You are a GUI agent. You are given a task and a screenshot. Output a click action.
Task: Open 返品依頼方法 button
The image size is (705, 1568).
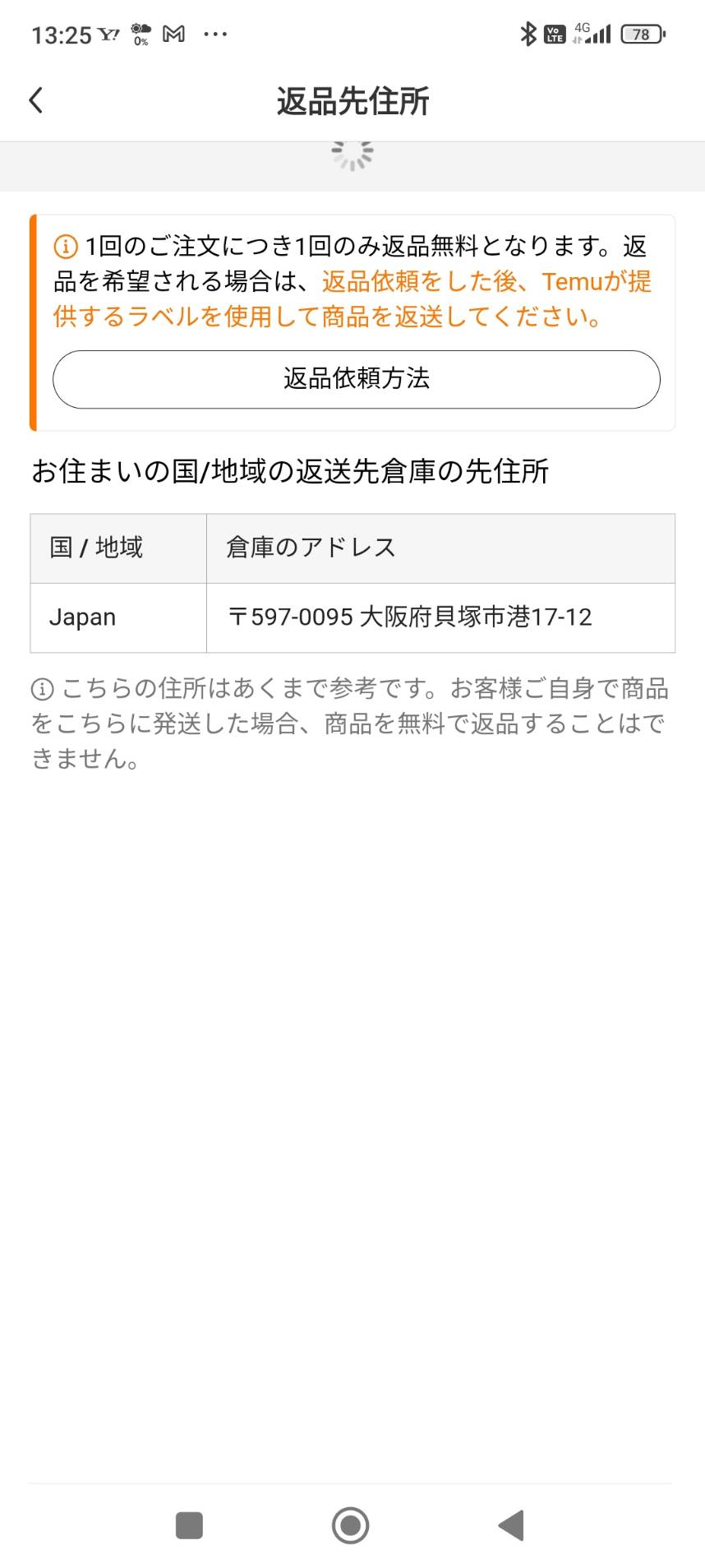click(357, 379)
